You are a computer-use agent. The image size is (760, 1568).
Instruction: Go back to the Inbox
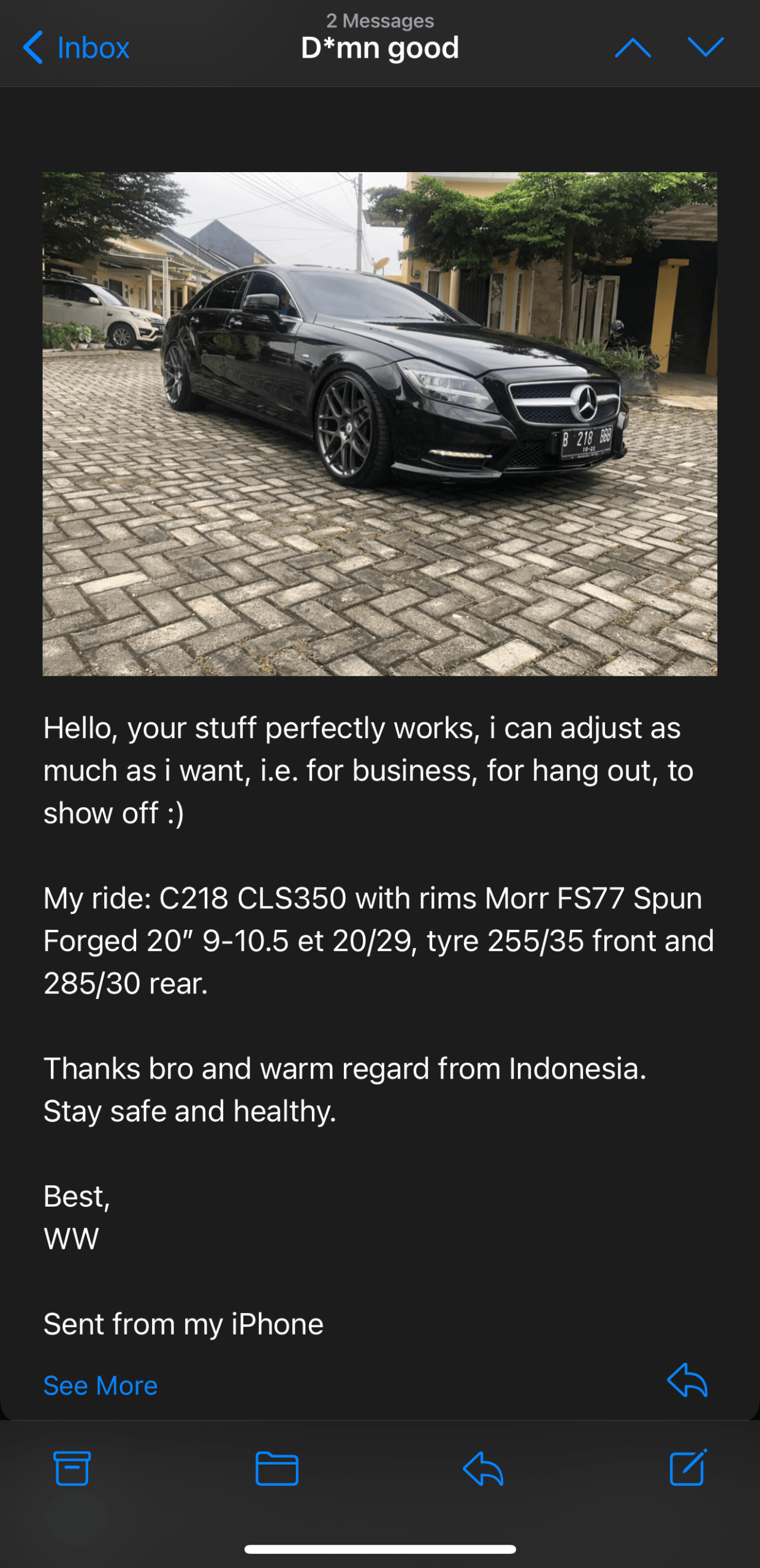pos(76,48)
